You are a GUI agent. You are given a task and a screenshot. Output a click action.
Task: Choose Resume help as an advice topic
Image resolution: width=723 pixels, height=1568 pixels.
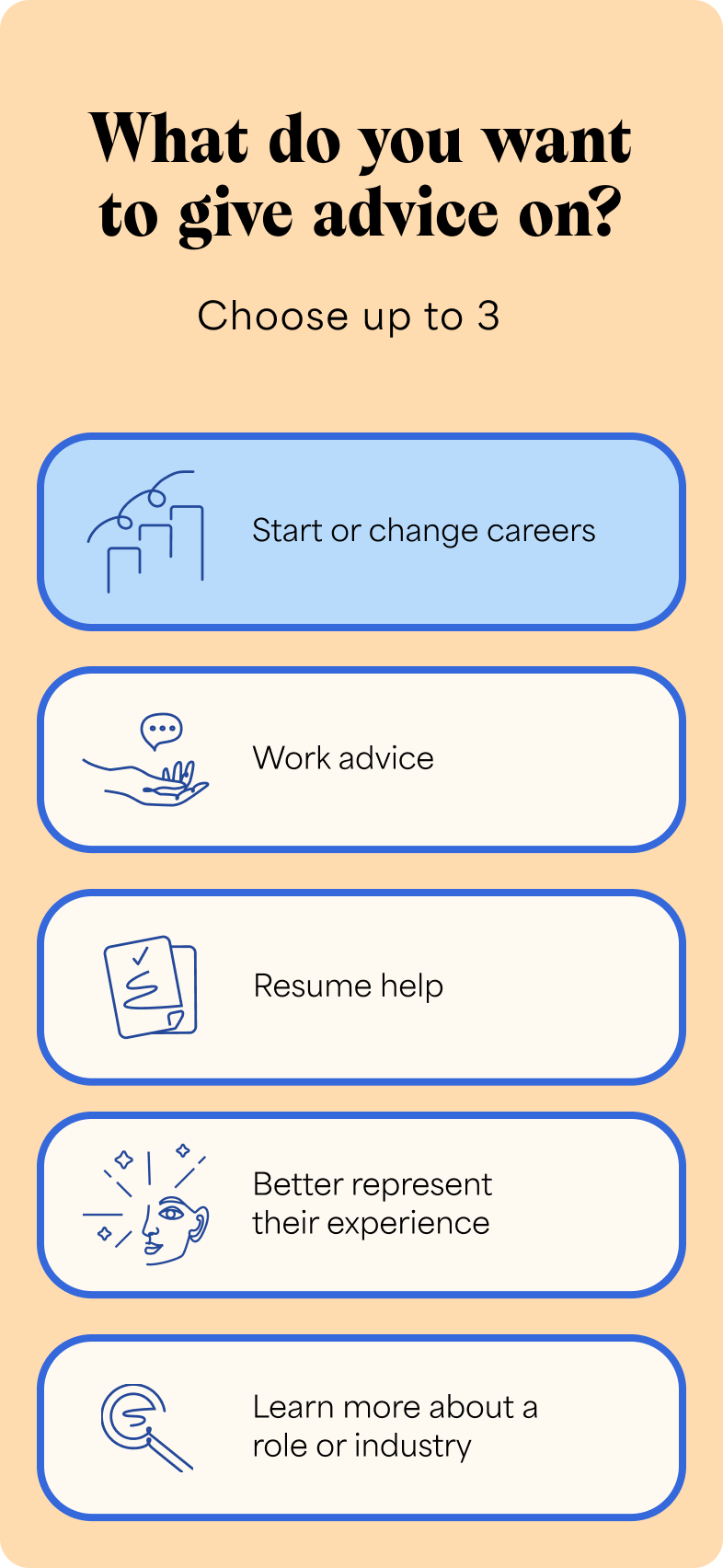click(361, 986)
